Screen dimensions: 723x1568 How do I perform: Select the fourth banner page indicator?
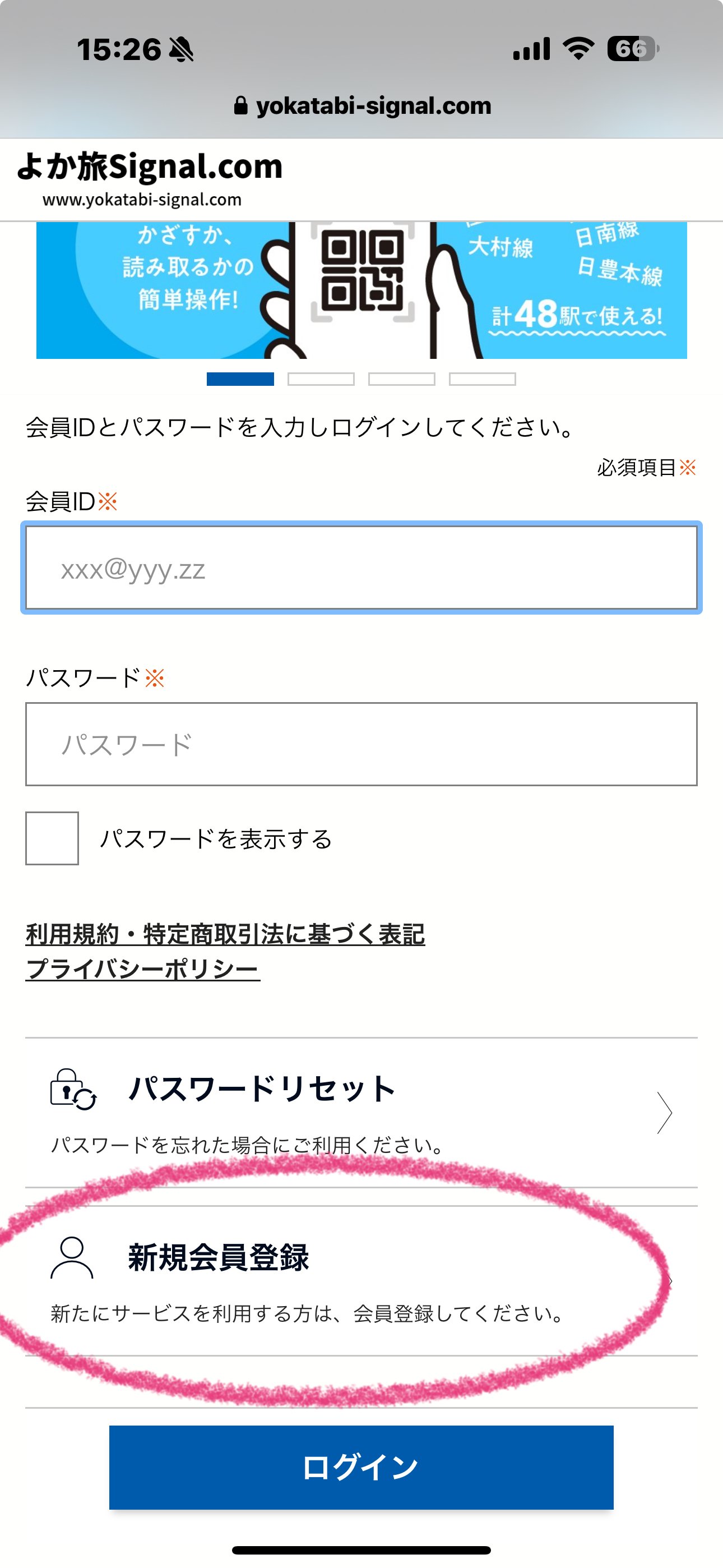483,379
